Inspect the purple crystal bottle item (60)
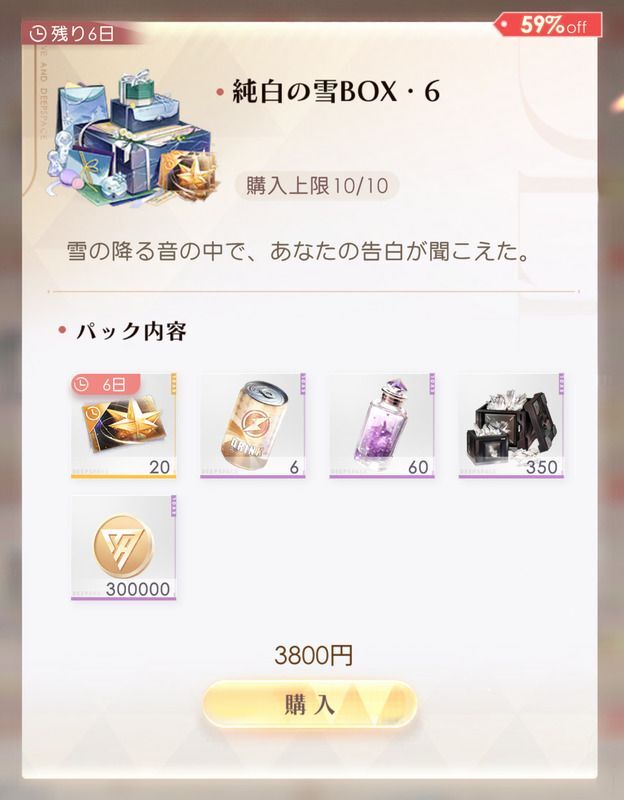 click(x=381, y=426)
